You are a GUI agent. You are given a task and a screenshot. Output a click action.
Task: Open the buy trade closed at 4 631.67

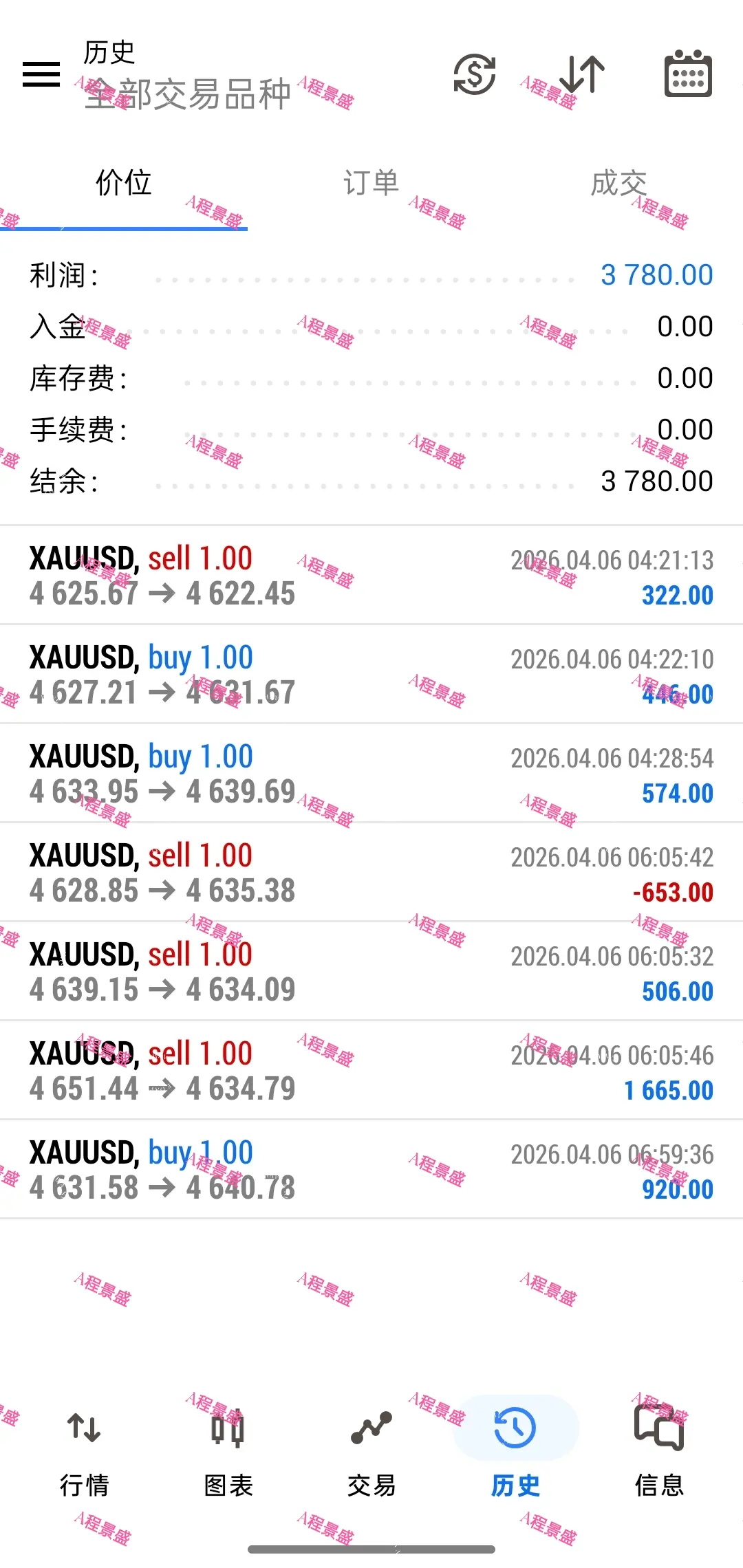coord(371,675)
